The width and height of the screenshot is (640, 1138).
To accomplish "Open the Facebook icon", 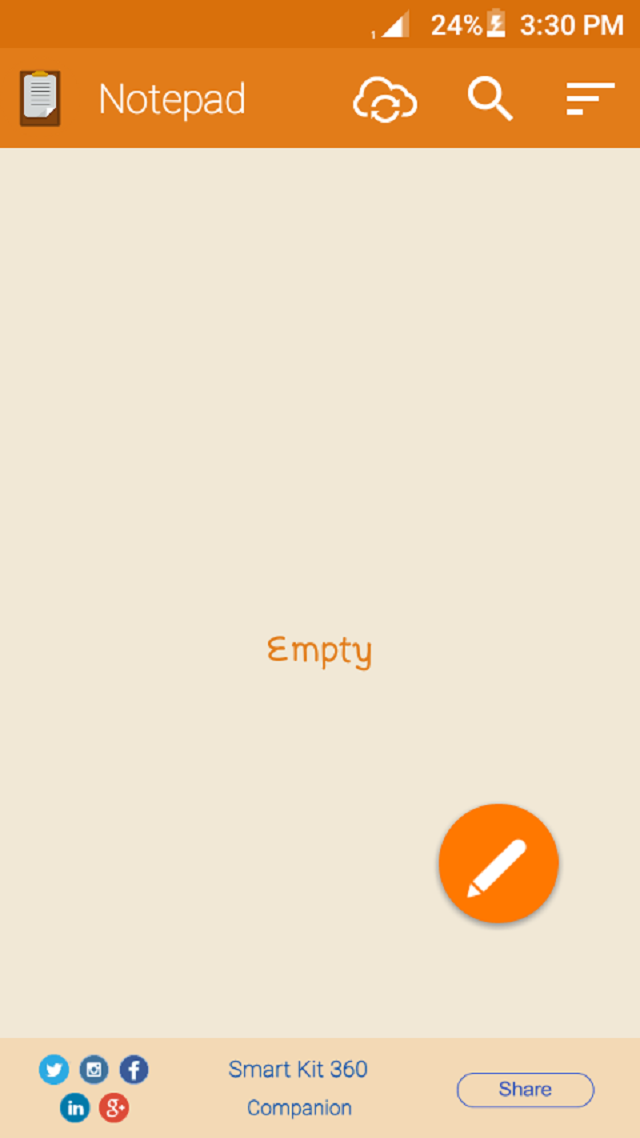I will (134, 1070).
